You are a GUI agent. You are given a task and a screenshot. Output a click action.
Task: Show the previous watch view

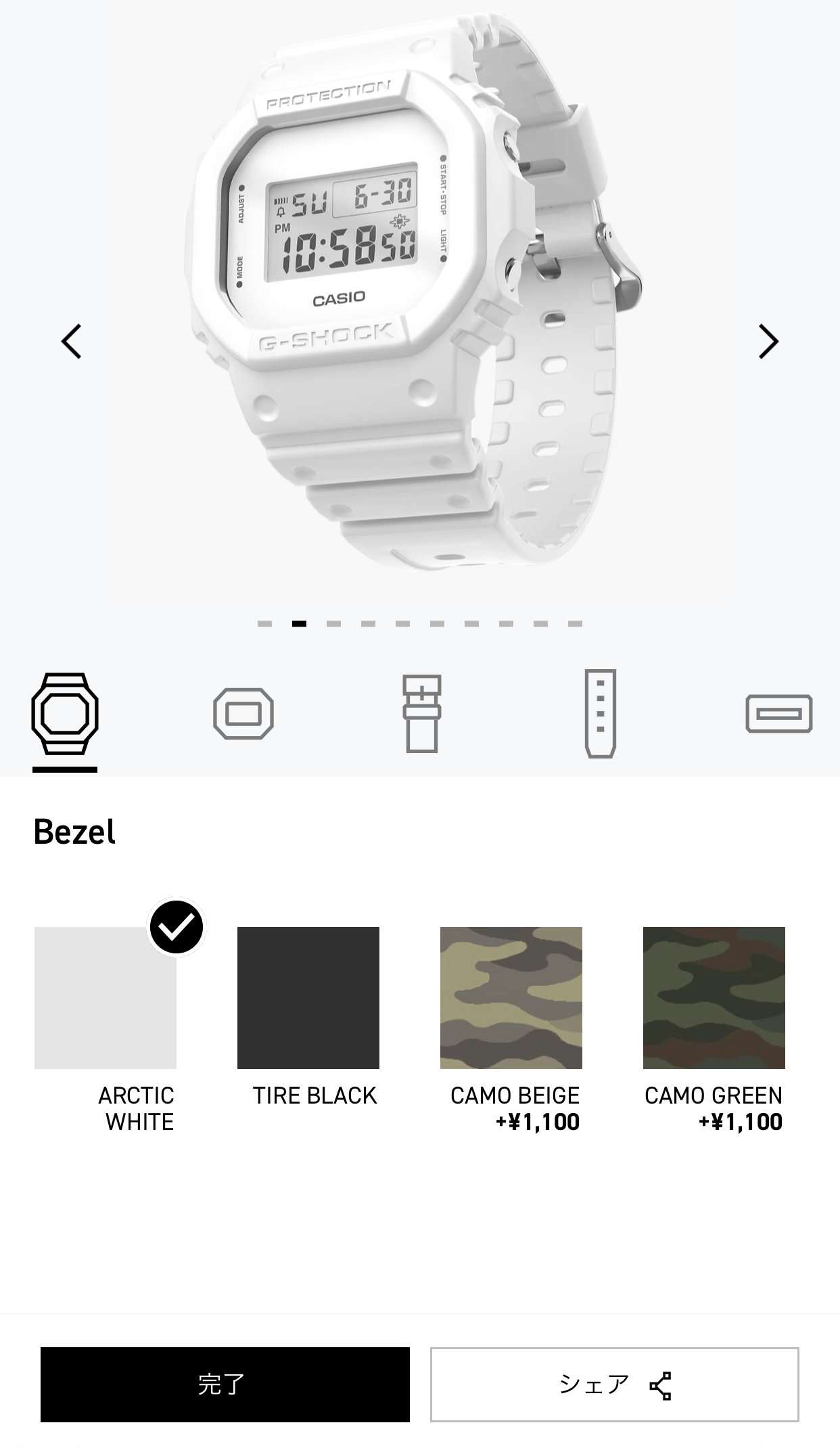tap(72, 341)
